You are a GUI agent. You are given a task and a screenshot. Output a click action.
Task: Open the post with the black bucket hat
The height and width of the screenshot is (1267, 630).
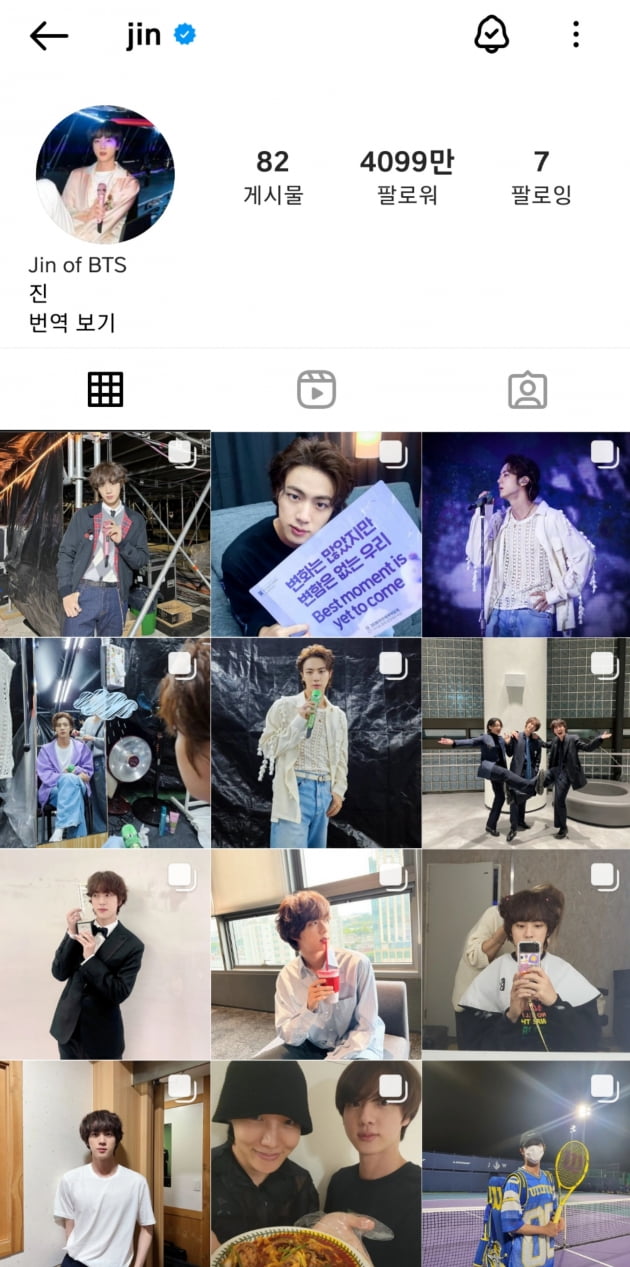pyautogui.click(x=315, y=1164)
